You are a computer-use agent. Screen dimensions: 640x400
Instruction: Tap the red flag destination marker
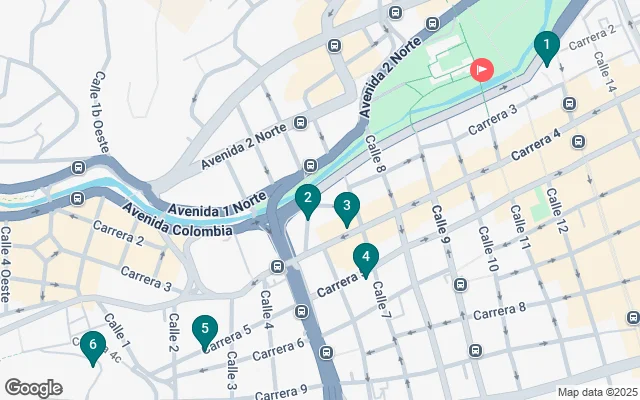[481, 70]
